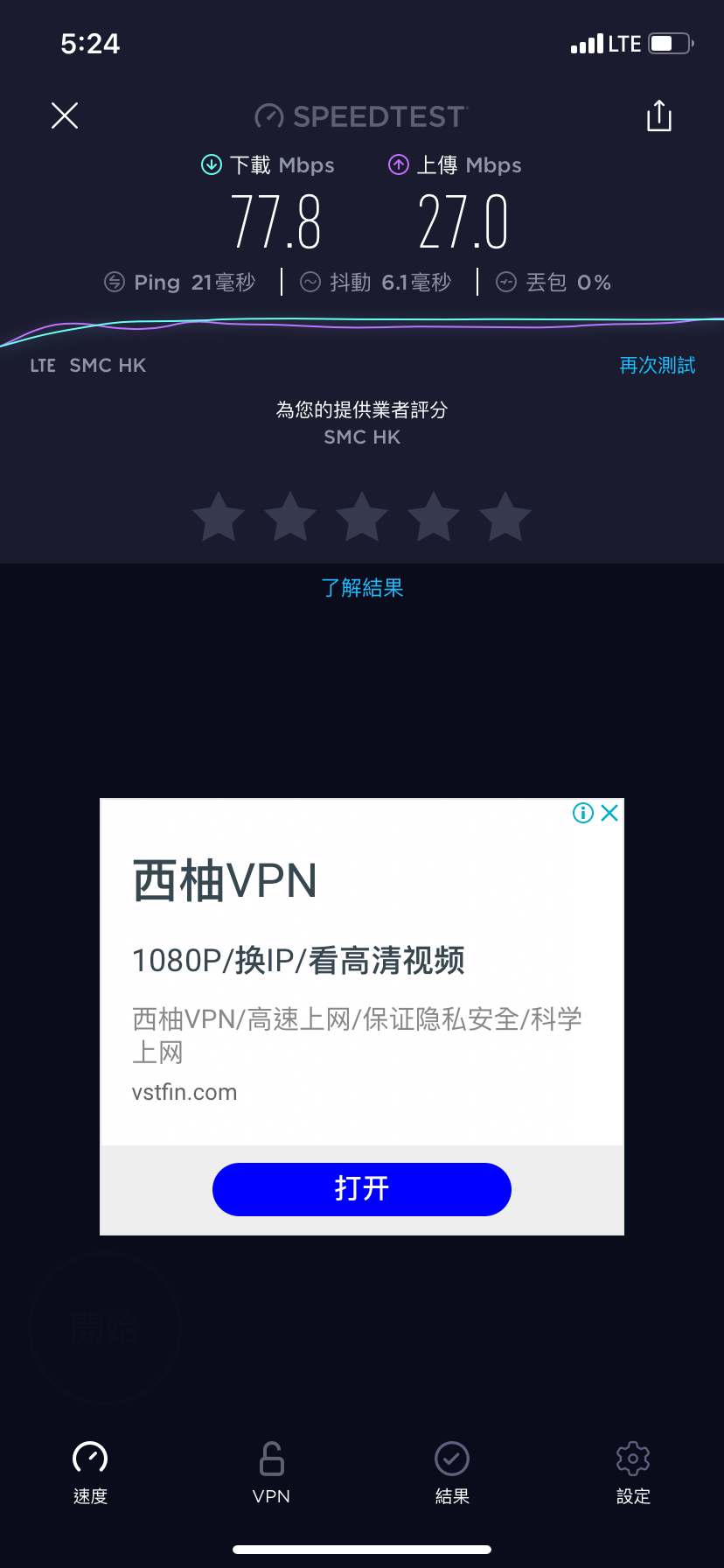Tap the blue 打开 button

[x=362, y=1189]
